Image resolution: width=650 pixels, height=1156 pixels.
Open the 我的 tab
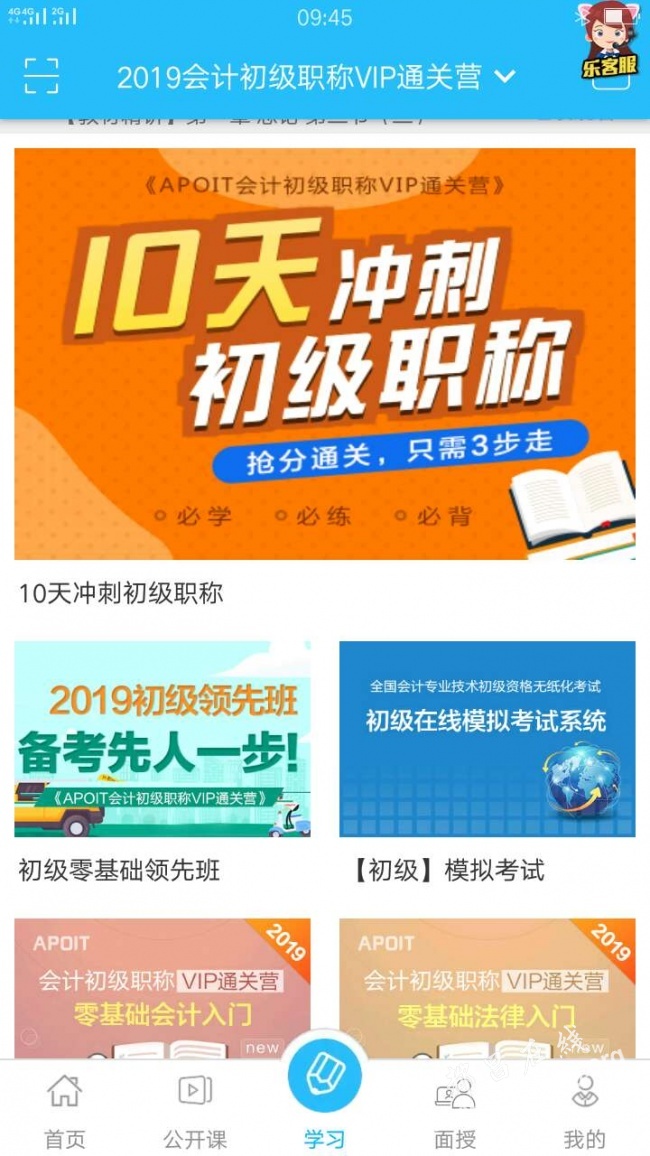pyautogui.click(x=585, y=1110)
